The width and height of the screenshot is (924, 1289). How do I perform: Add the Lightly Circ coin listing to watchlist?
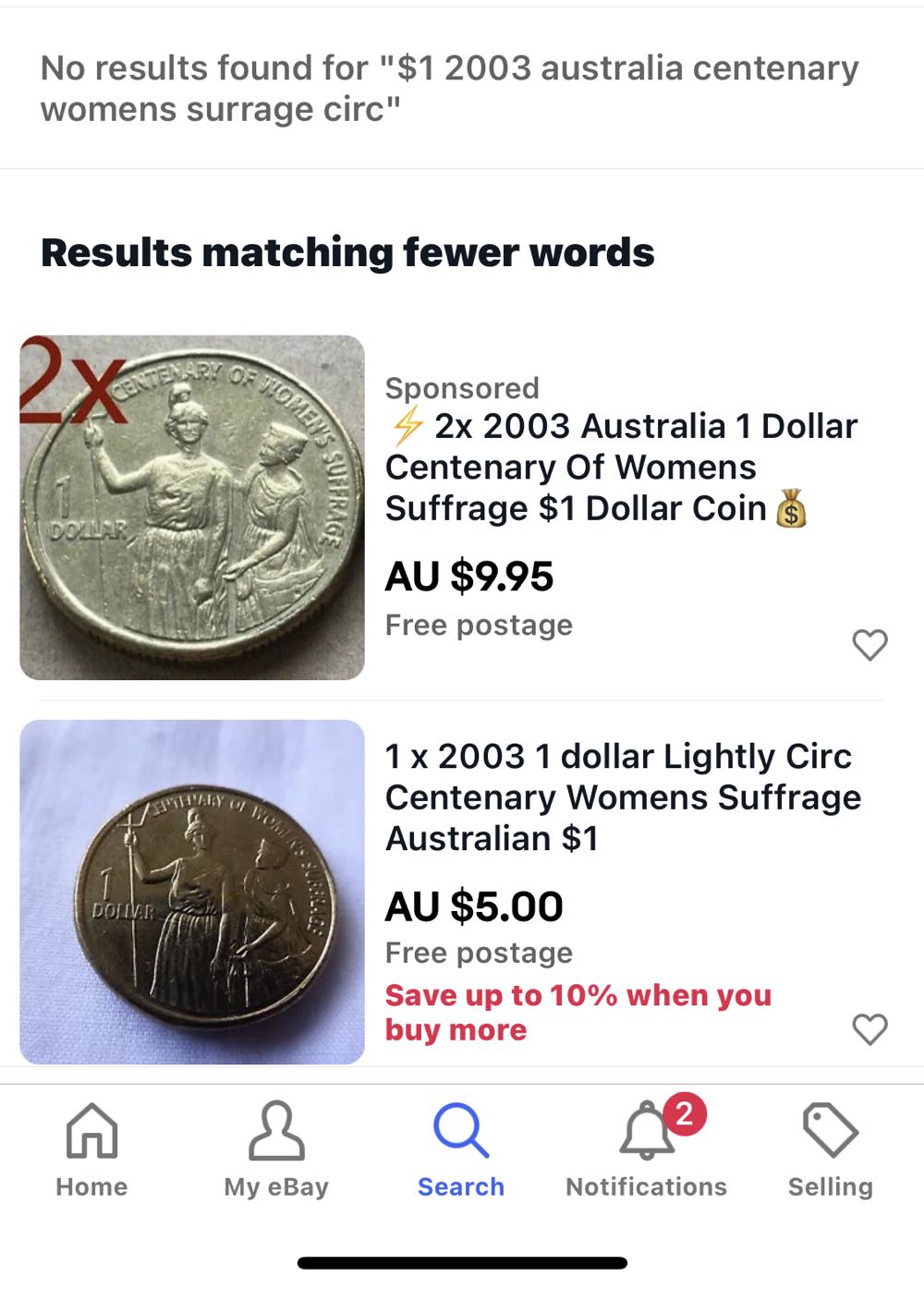[869, 1028]
